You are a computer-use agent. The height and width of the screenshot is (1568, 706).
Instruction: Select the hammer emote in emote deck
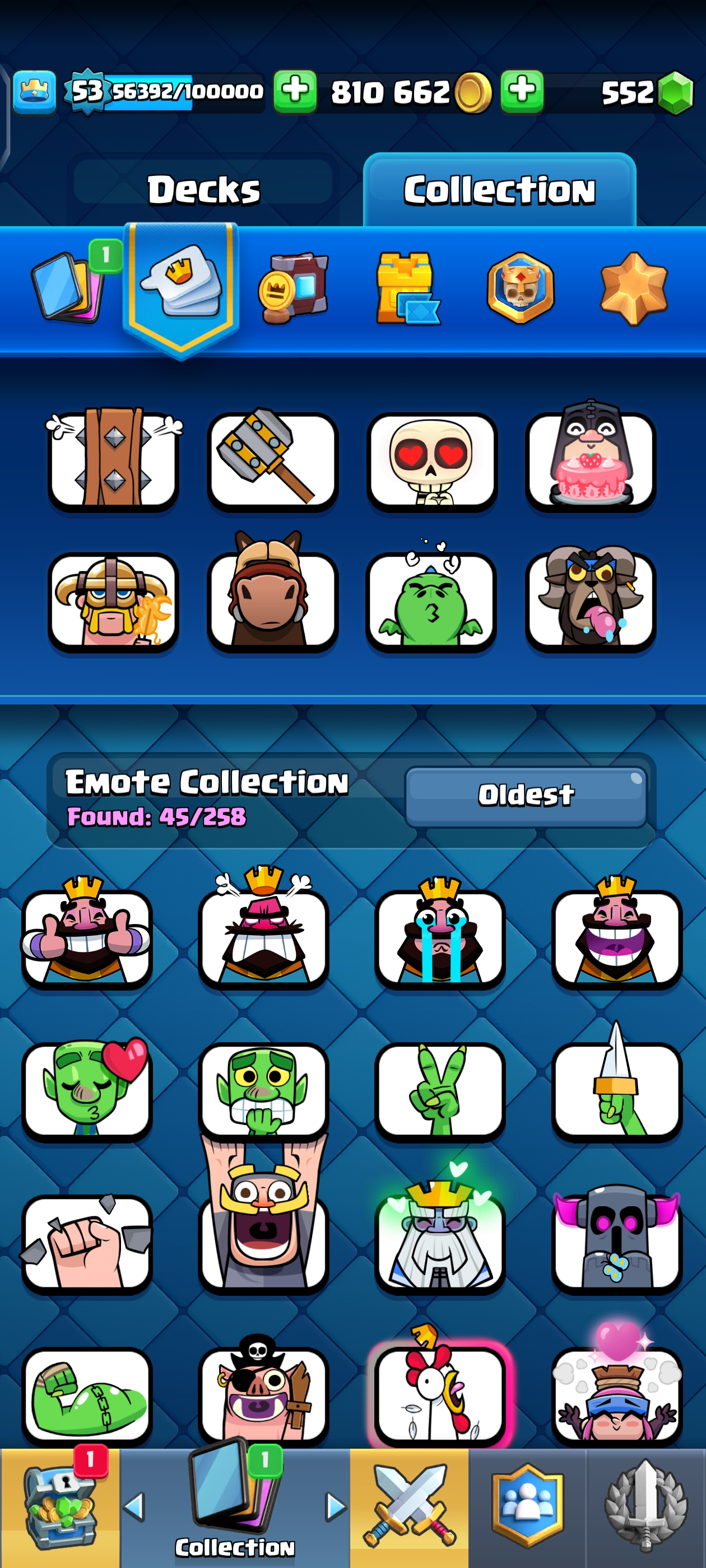(x=272, y=461)
